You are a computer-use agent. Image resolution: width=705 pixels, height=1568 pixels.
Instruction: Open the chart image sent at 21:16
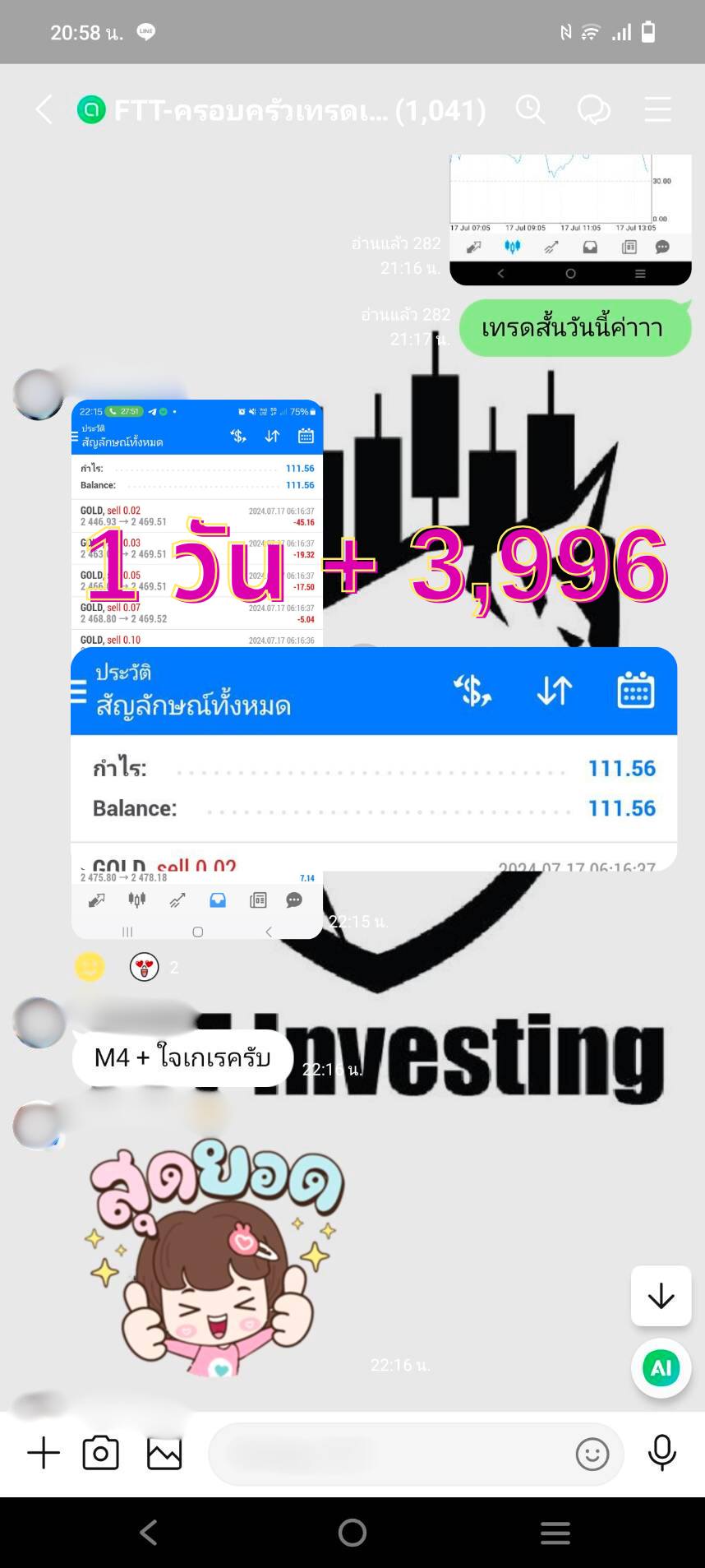click(x=570, y=219)
